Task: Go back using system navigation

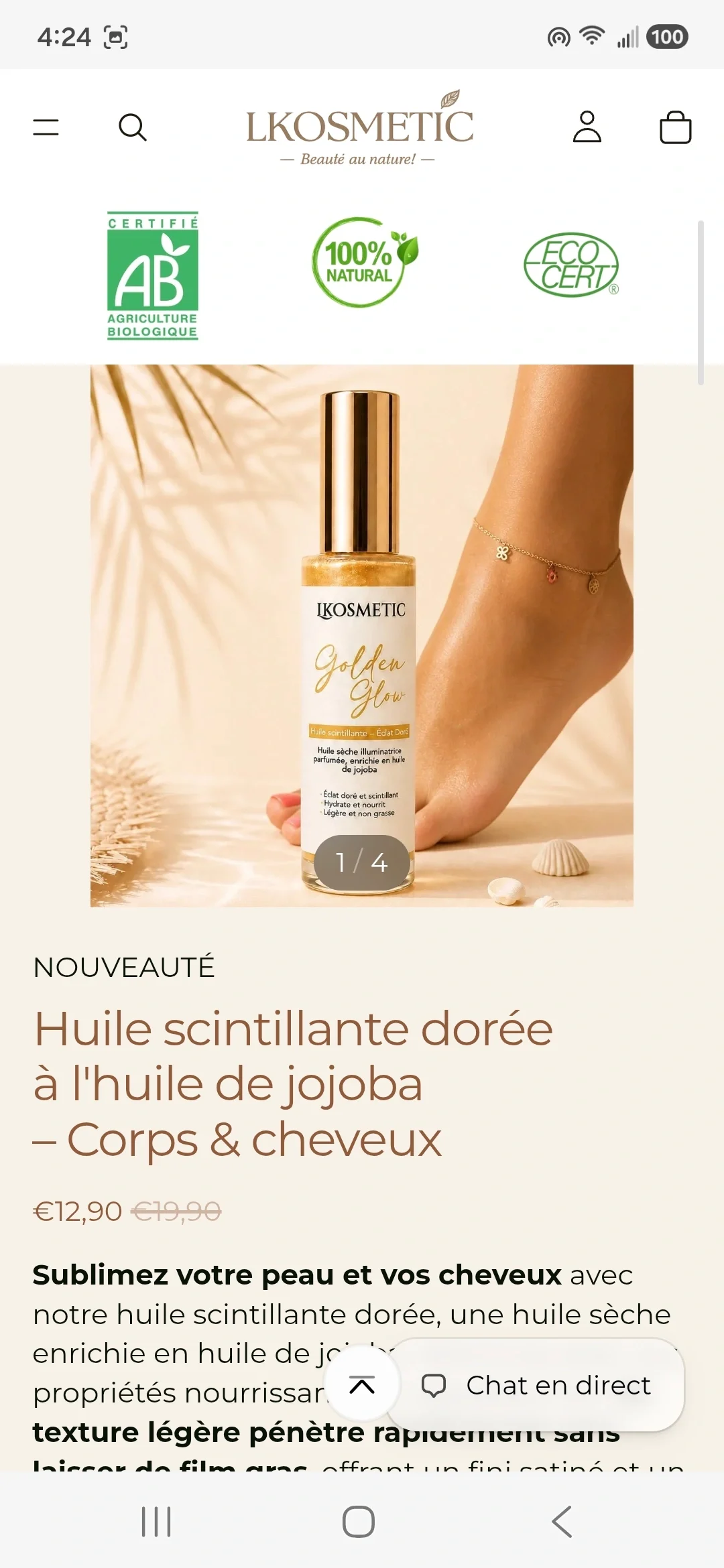Action: point(562,1522)
